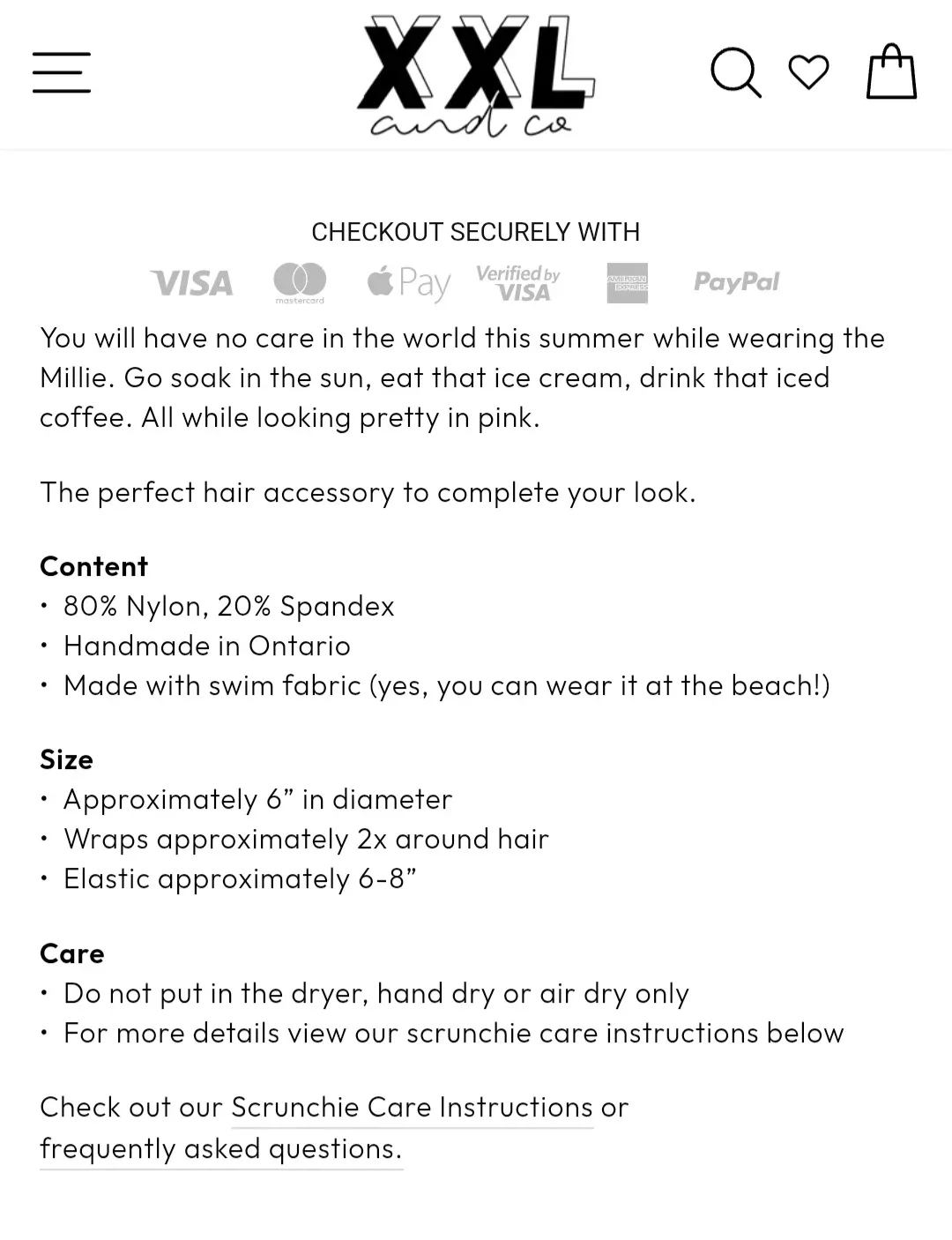Open the shopping bag icon

click(x=890, y=72)
